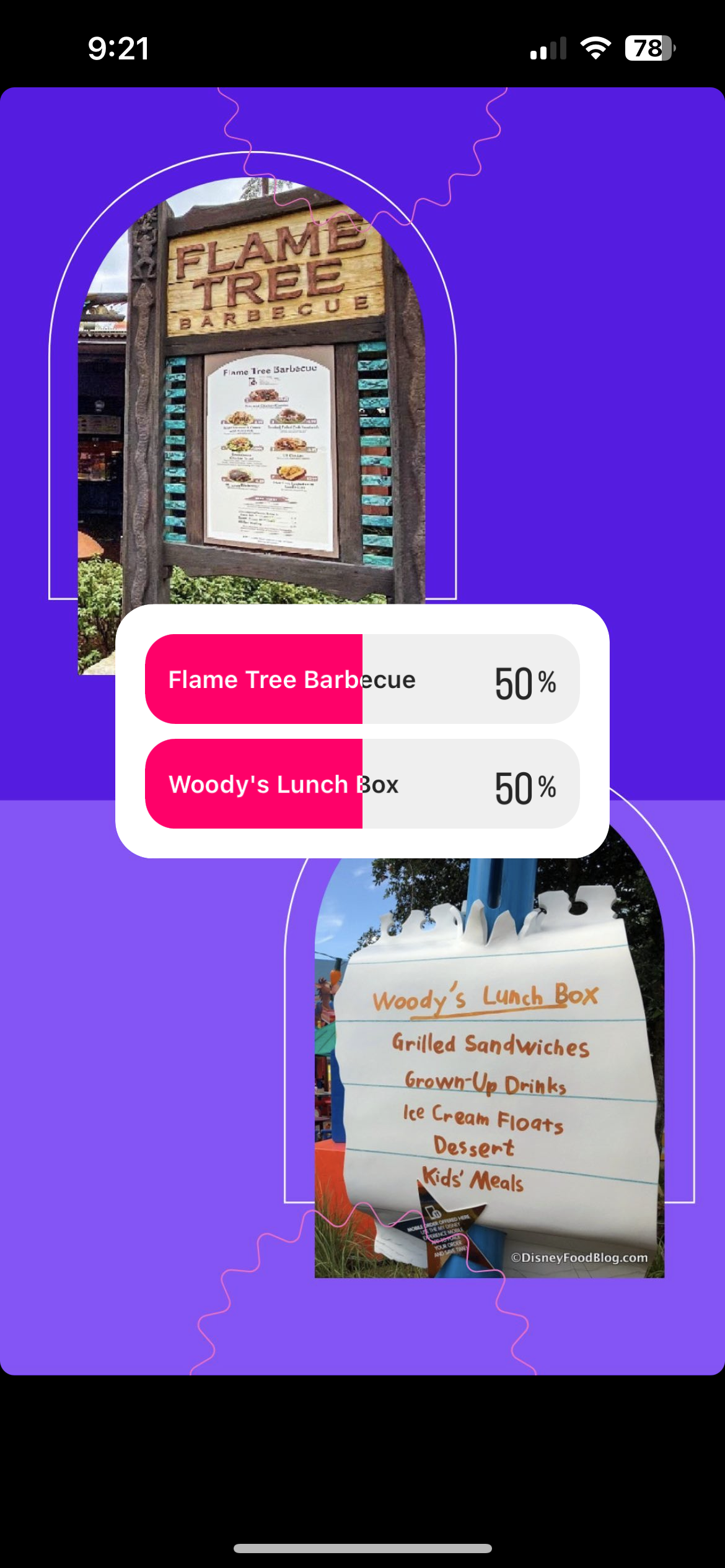Image resolution: width=725 pixels, height=1568 pixels.
Task: Select the Flame Tree Barbecue poll option
Action: pyautogui.click(x=362, y=679)
